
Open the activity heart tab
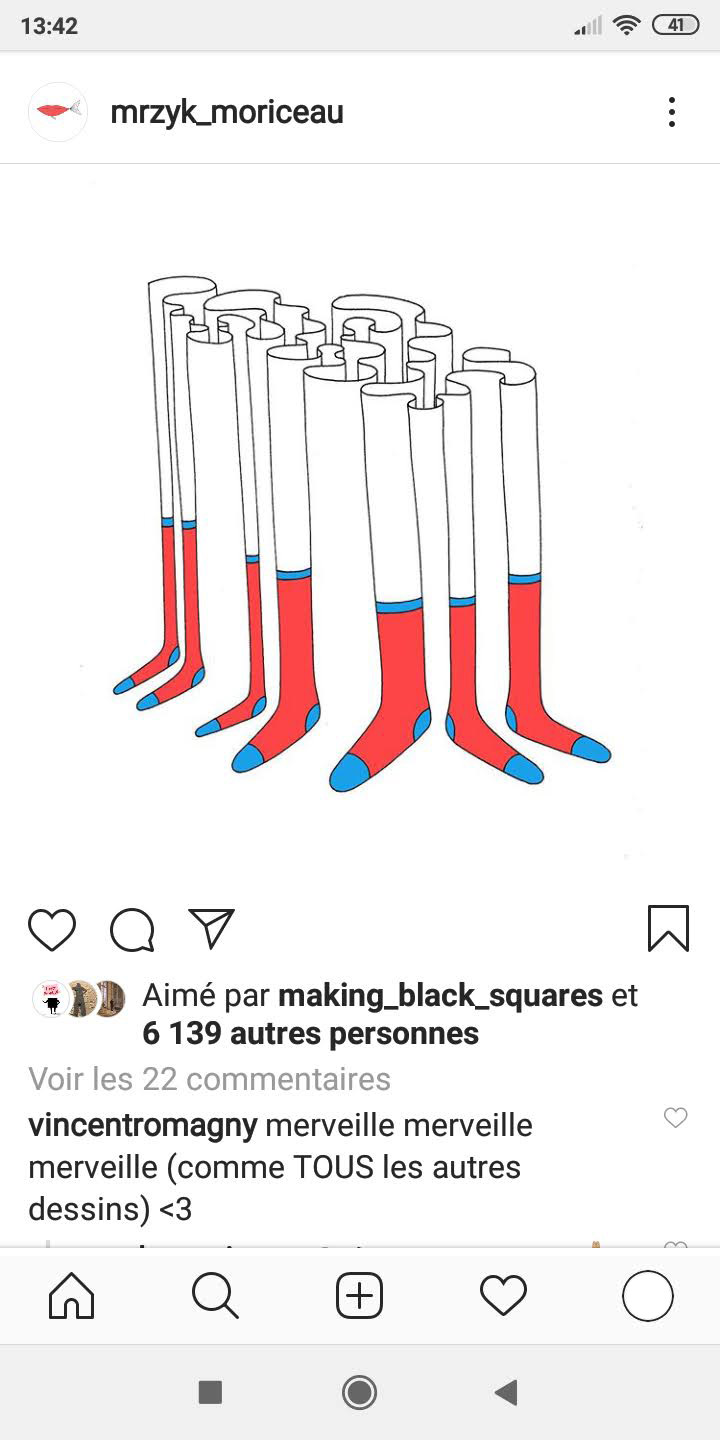[503, 1297]
